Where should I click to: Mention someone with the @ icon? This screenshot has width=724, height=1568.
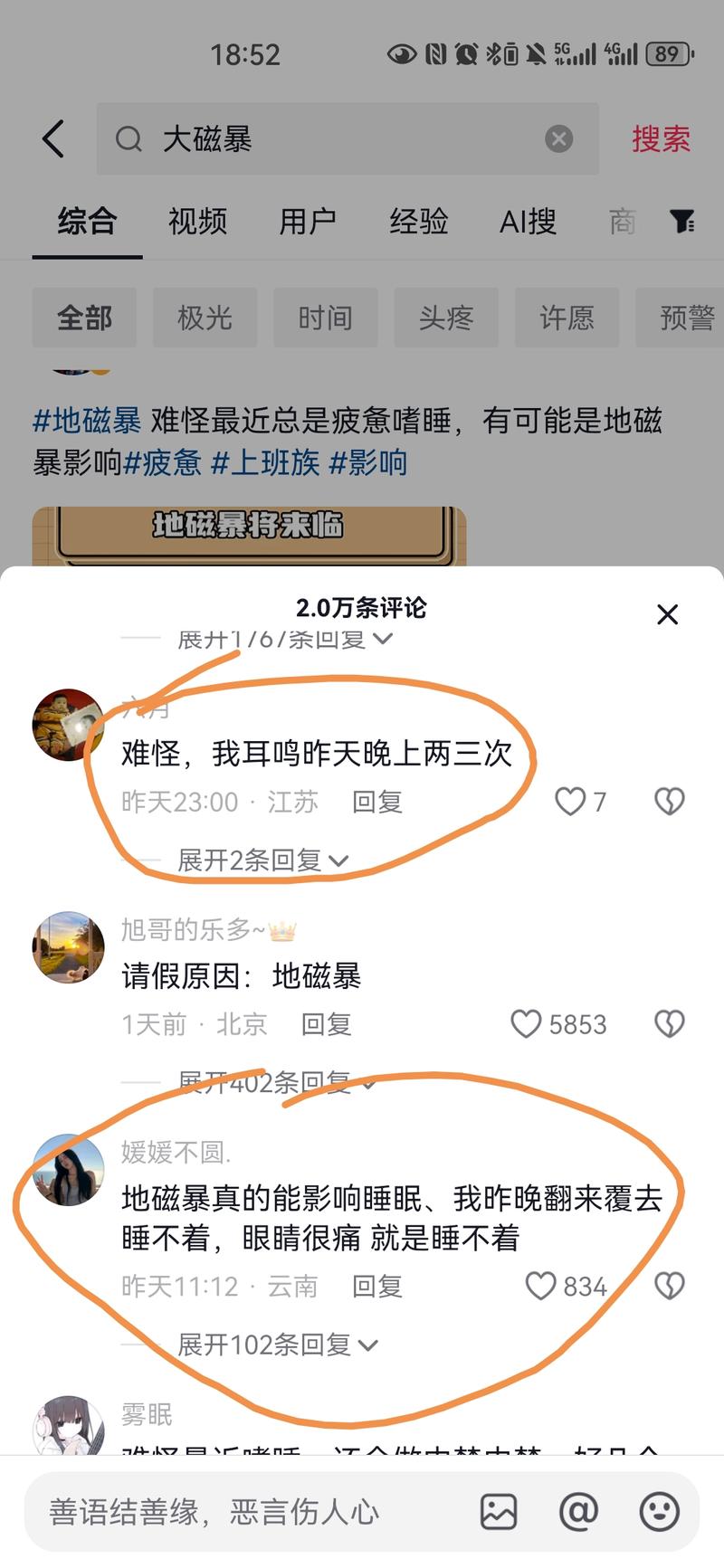click(578, 1511)
